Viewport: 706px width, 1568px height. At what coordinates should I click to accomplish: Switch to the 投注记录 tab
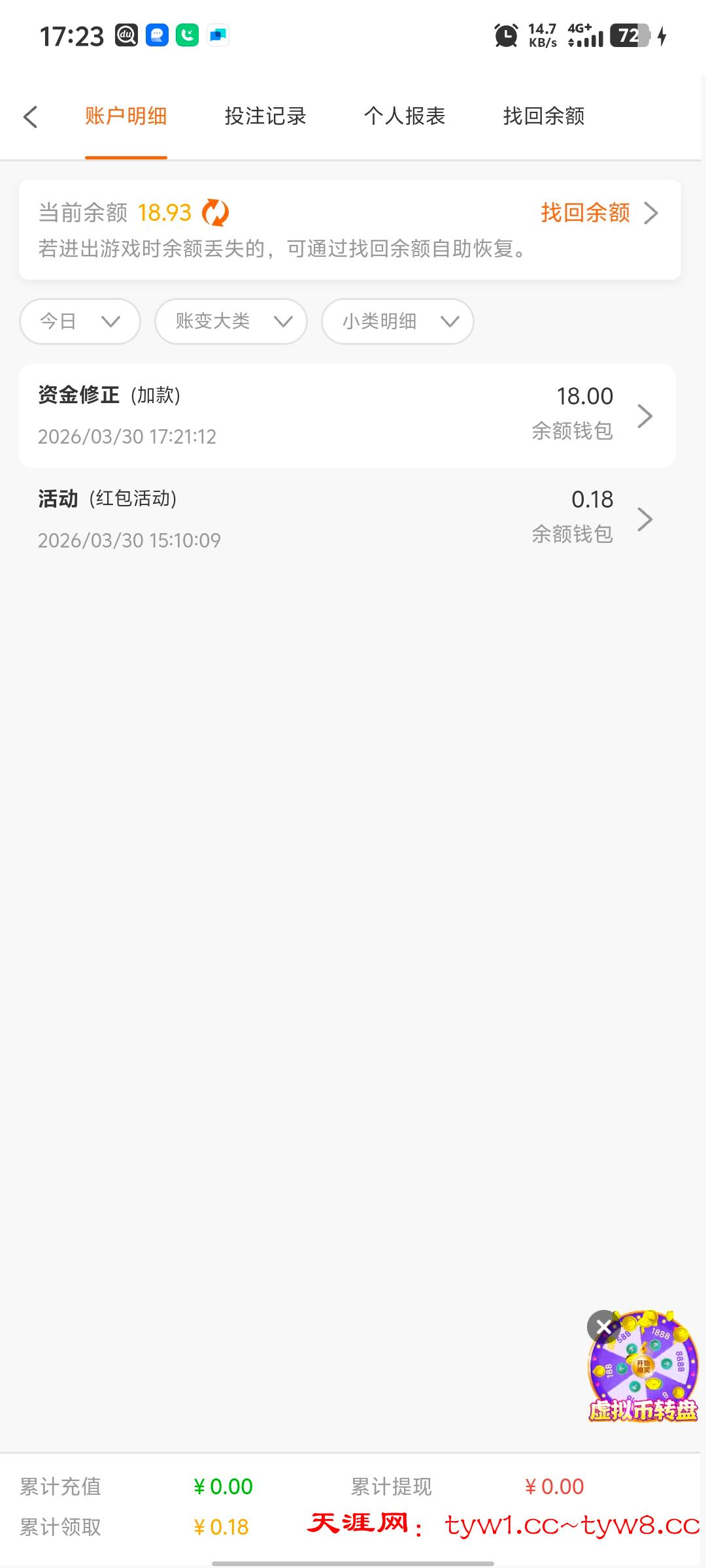tap(265, 116)
